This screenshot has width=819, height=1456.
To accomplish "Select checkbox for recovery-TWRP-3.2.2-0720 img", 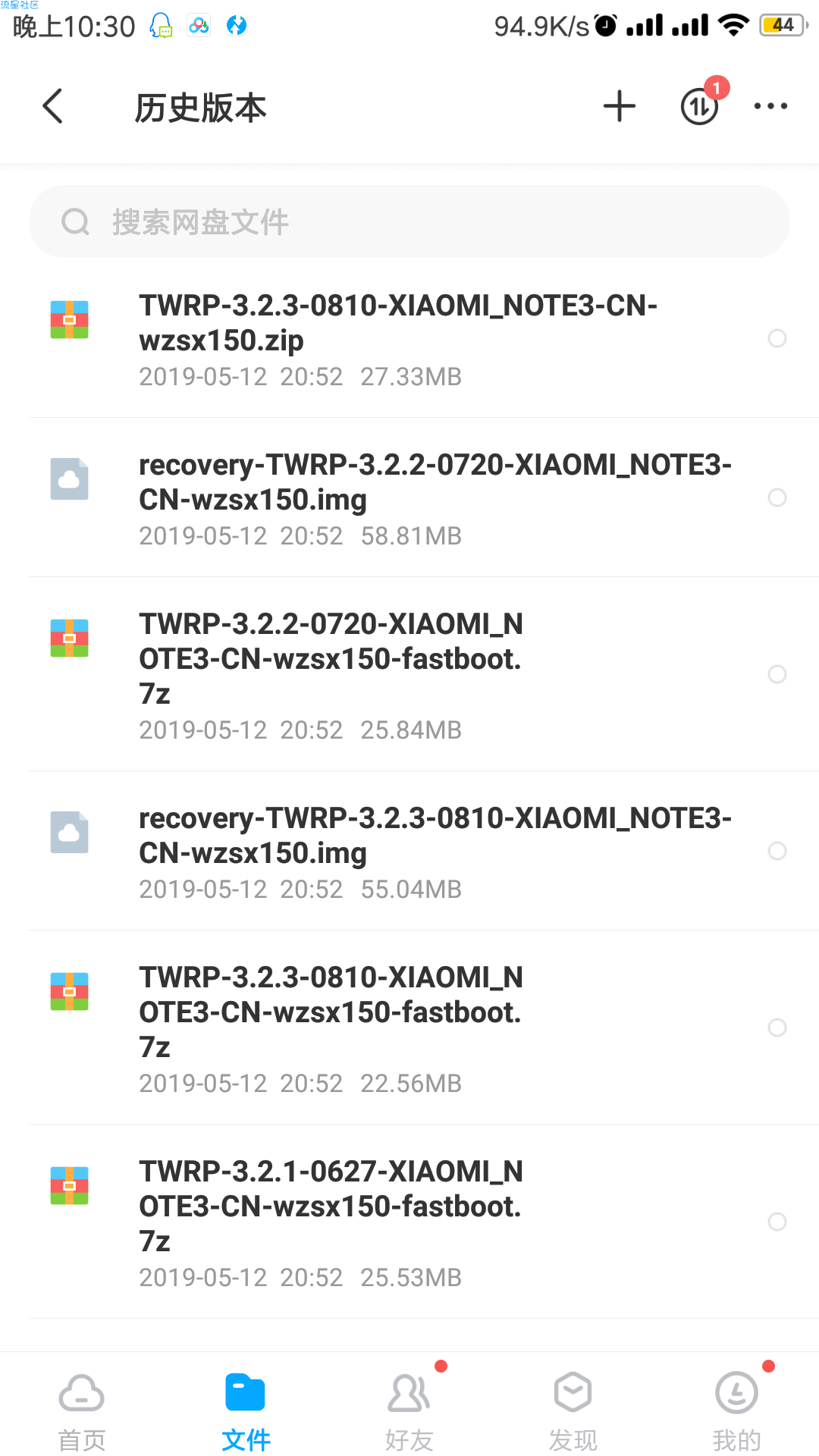I will [777, 497].
